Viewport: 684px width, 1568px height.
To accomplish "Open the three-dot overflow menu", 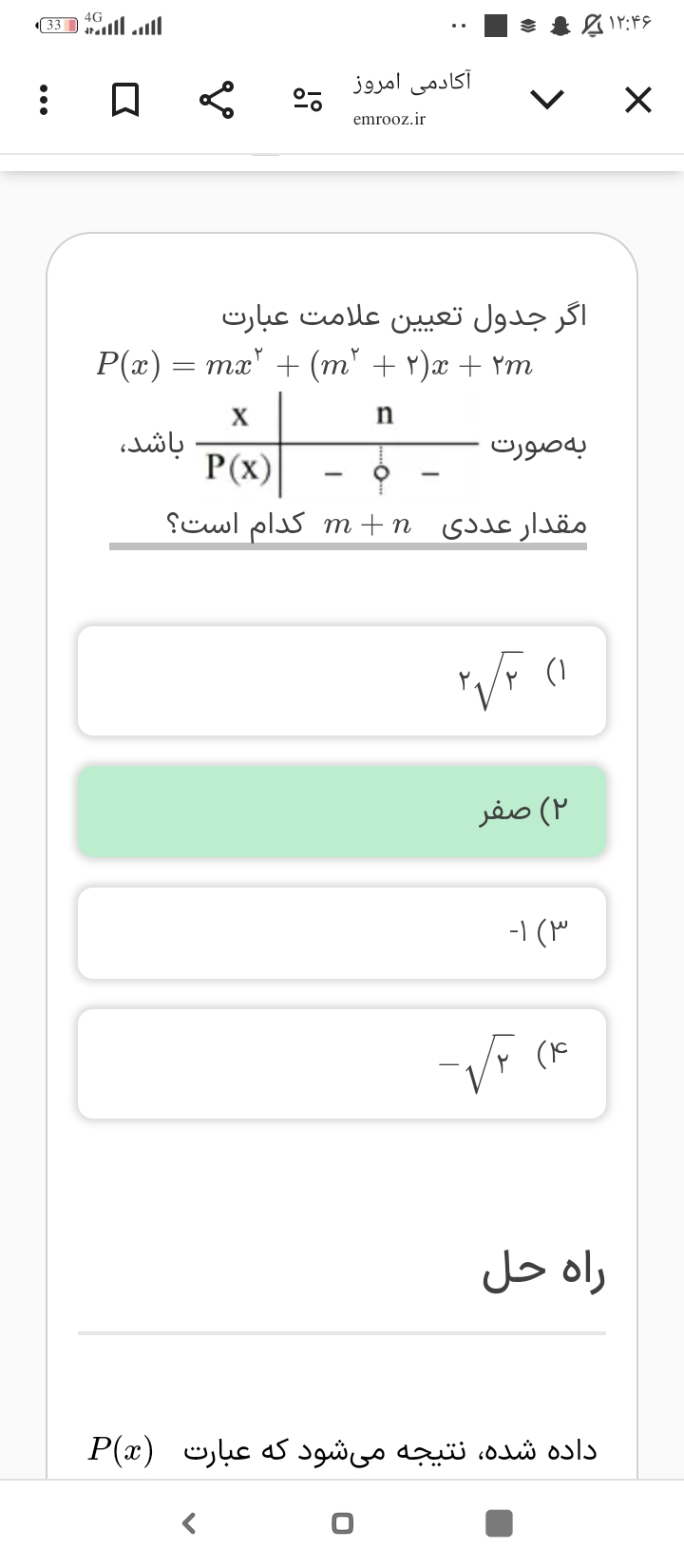I will (41, 100).
